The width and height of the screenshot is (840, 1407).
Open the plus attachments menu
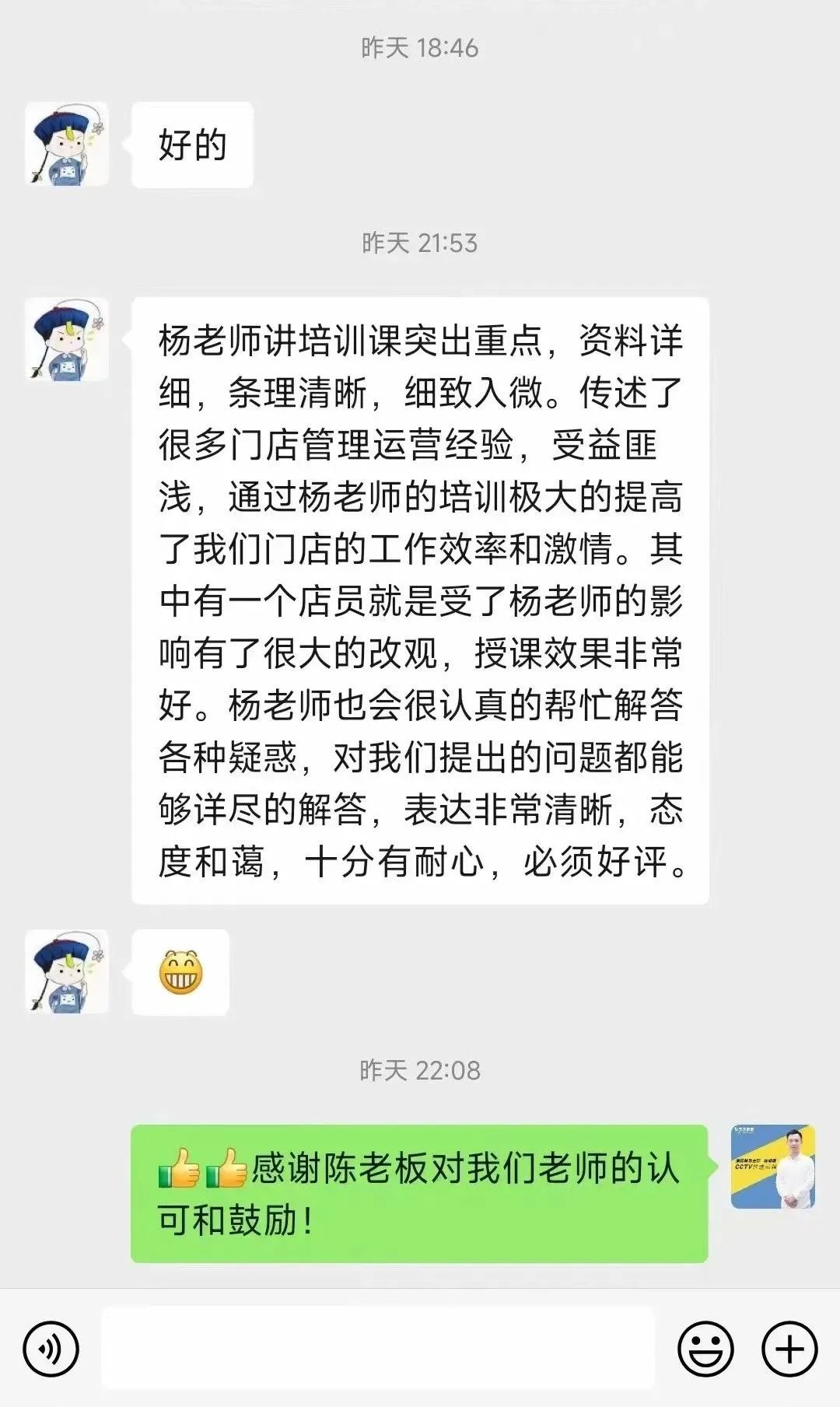pos(789,1349)
